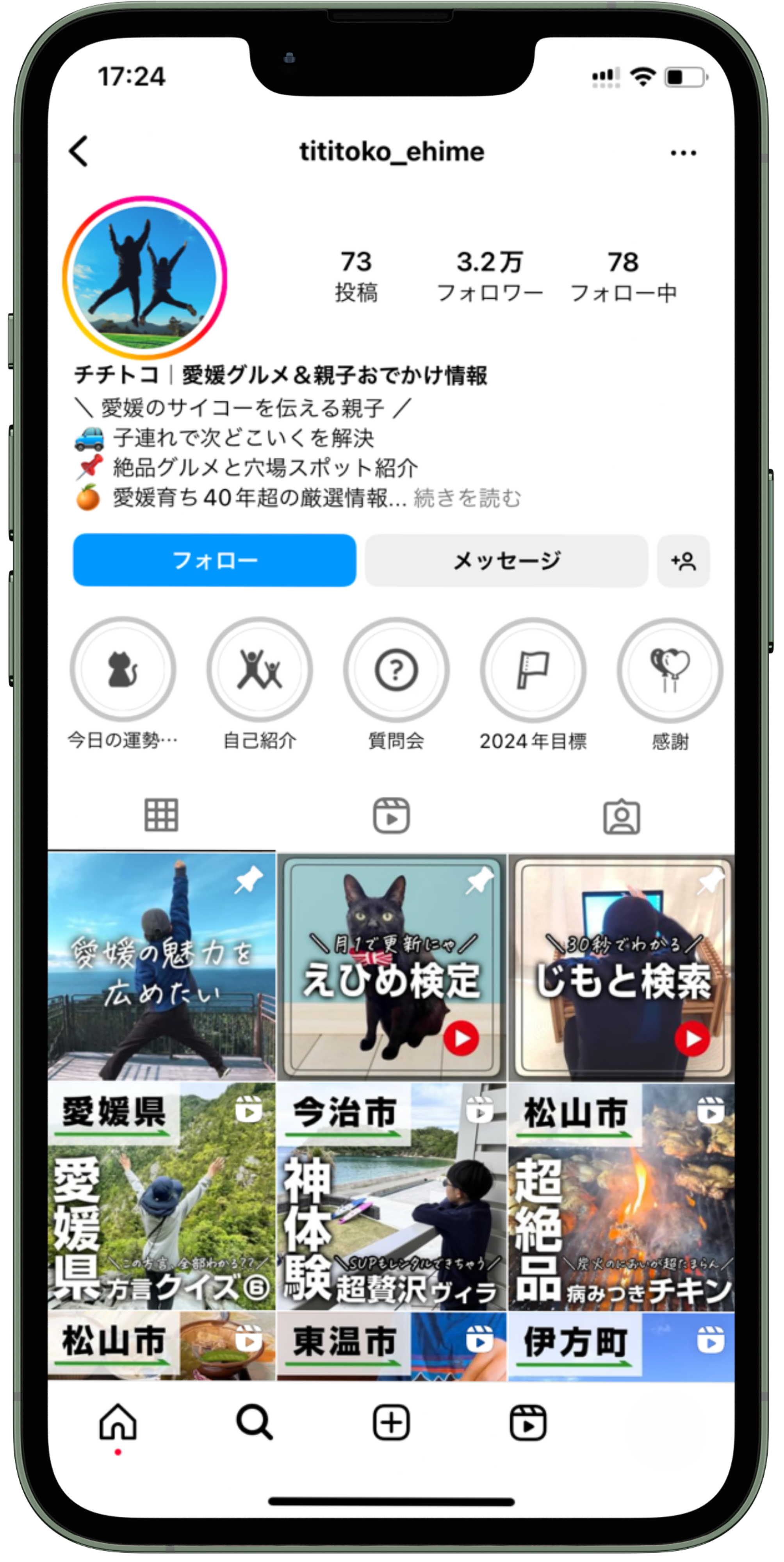784x1562 pixels.
Task: Create a new post with plus icon
Action: pos(391,1423)
